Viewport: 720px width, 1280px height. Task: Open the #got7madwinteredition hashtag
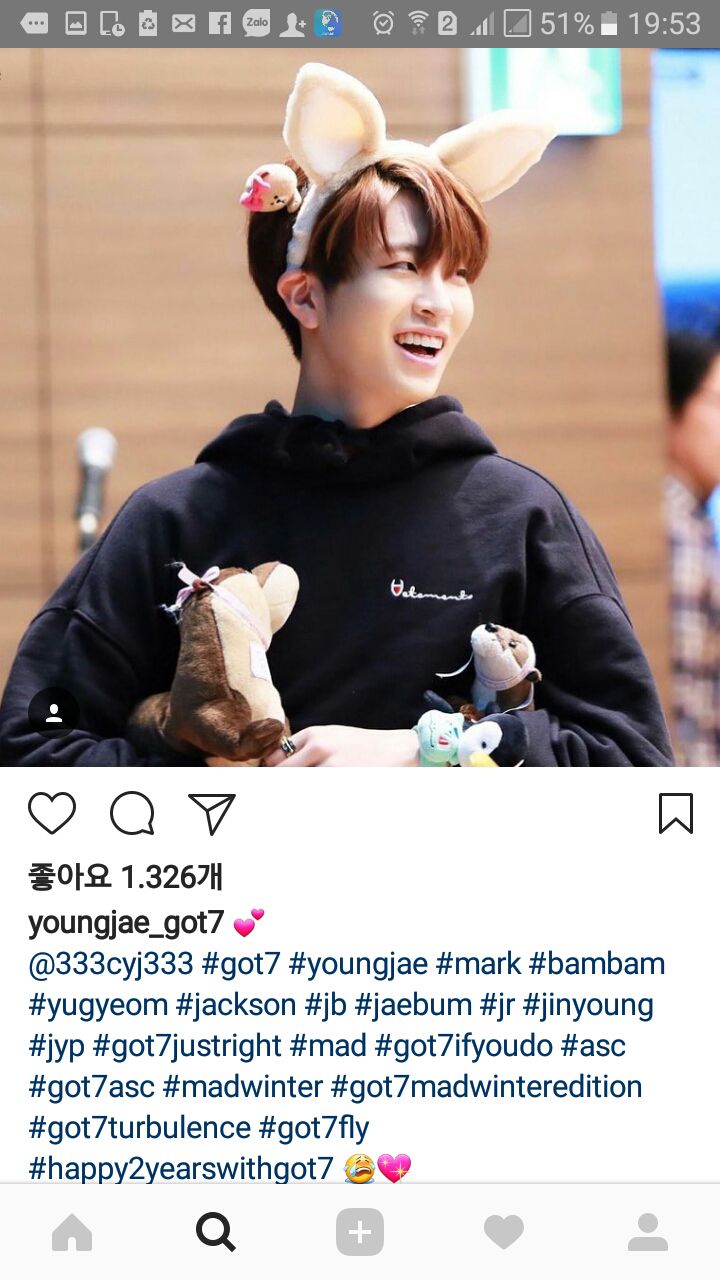pos(486,1087)
